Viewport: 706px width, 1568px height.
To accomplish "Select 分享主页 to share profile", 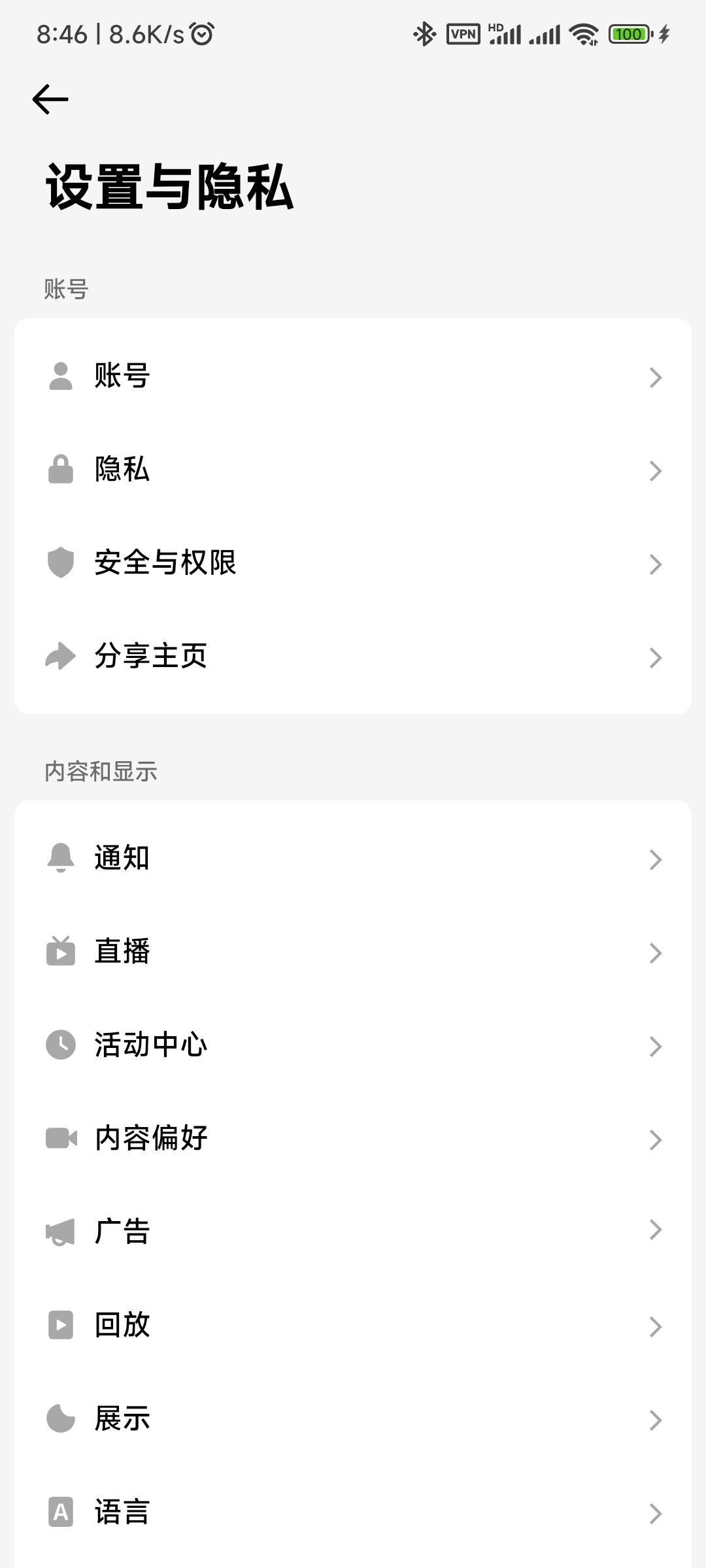I will pyautogui.click(x=353, y=657).
